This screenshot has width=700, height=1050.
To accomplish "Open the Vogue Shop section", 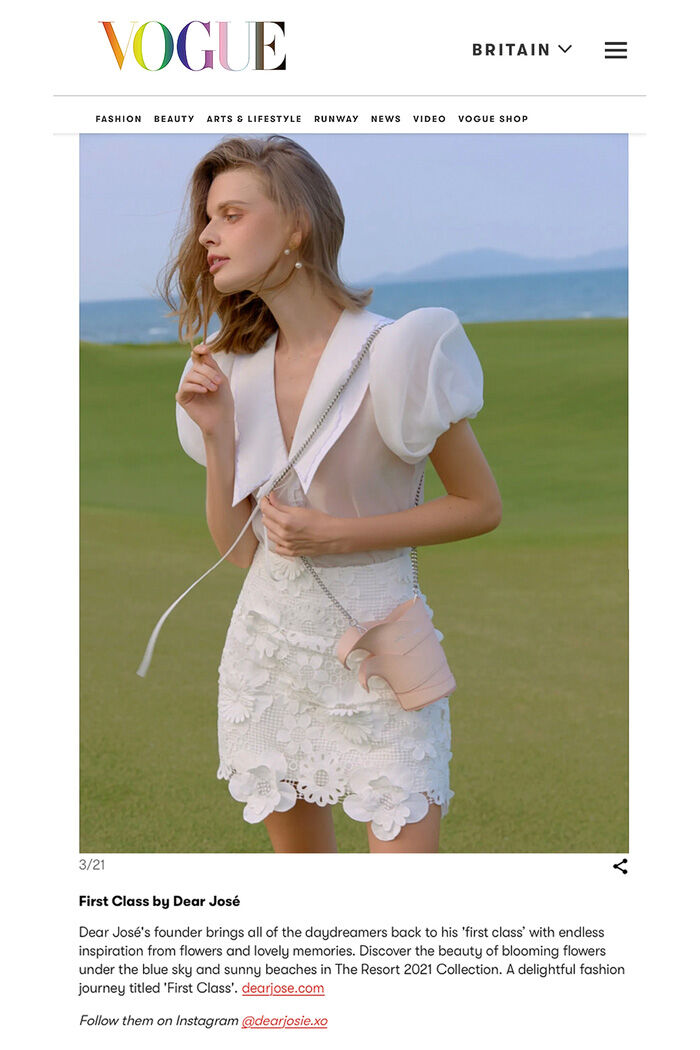I will point(493,119).
